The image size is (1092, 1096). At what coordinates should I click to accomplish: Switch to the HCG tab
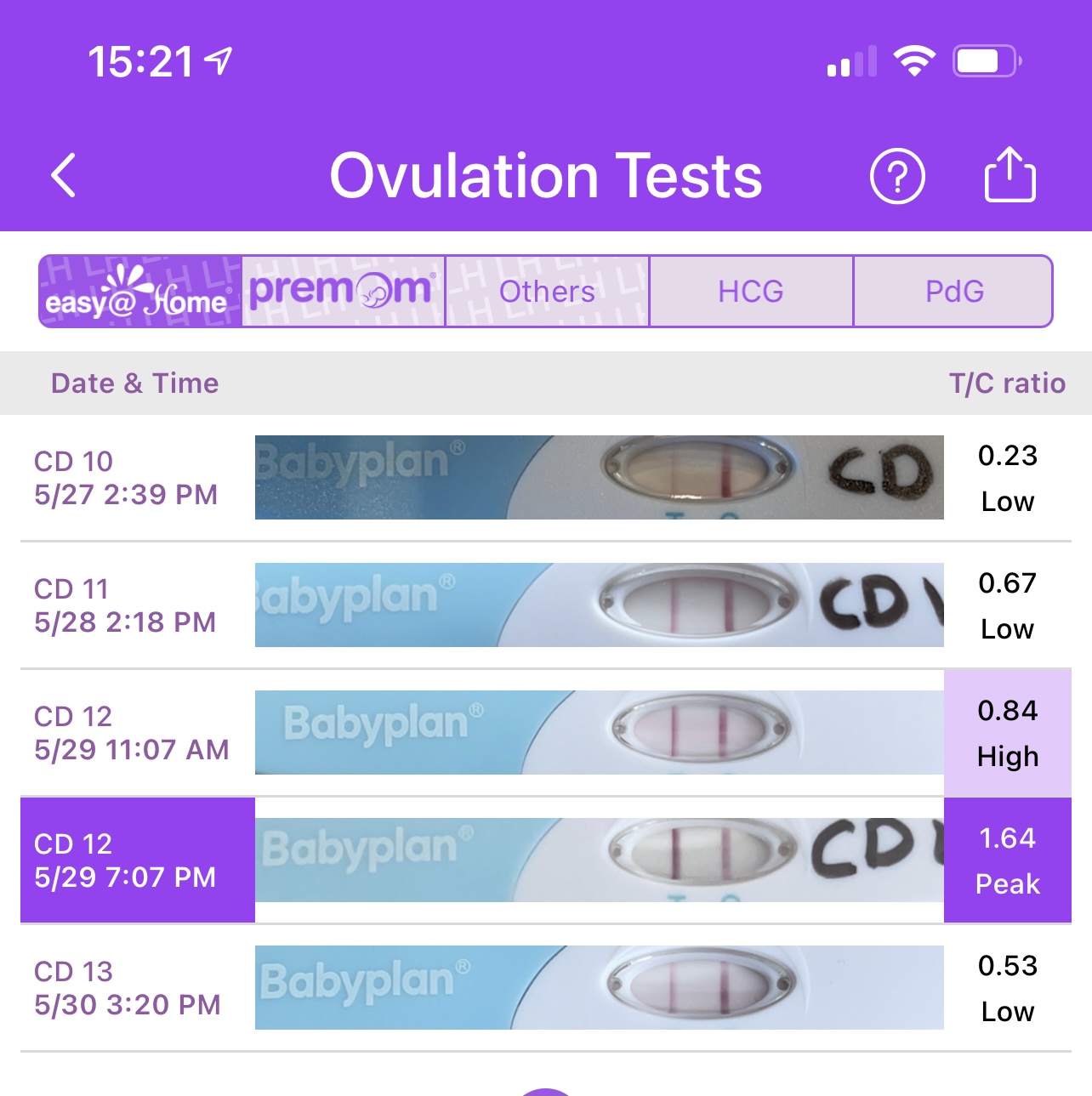click(x=750, y=292)
